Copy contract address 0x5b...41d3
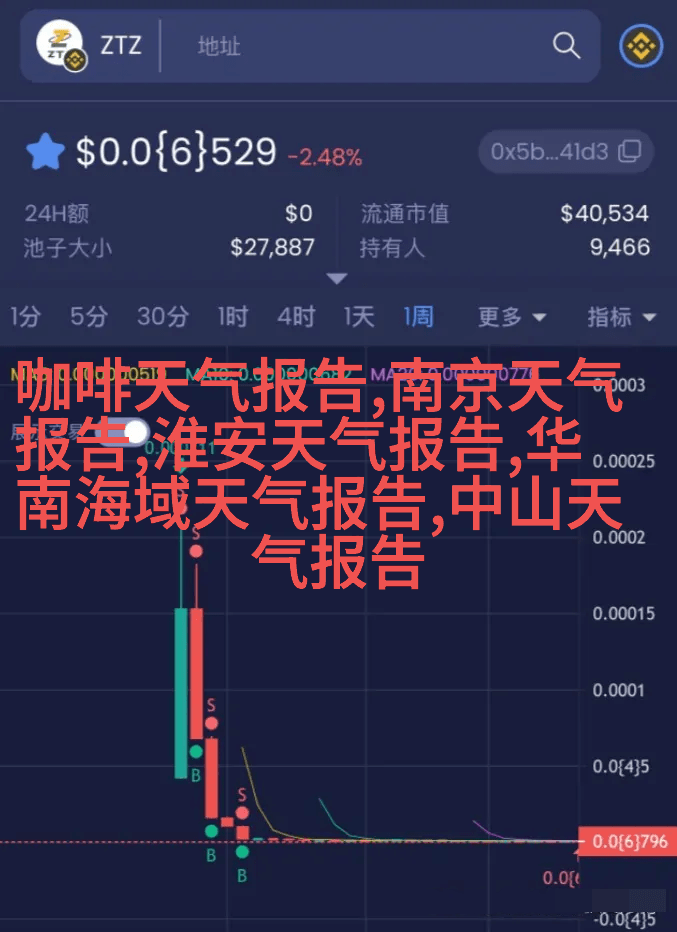 [565, 153]
